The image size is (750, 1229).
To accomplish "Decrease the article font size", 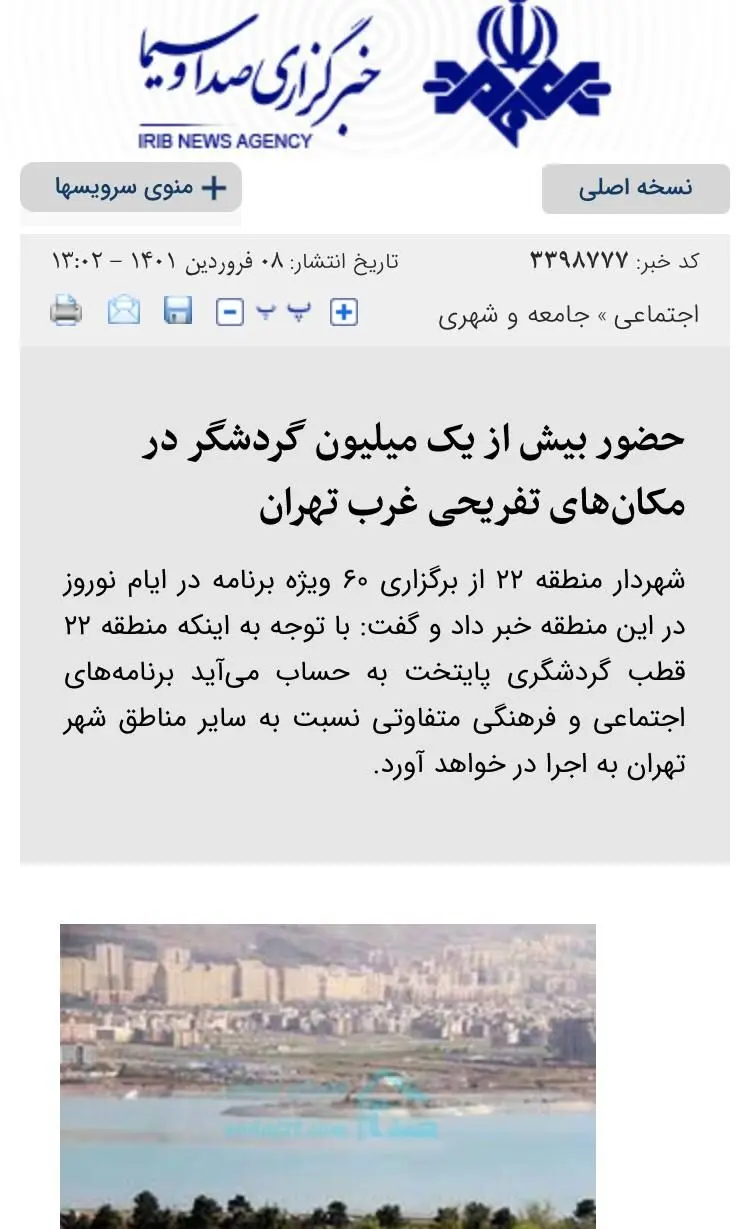I will pyautogui.click(x=230, y=313).
